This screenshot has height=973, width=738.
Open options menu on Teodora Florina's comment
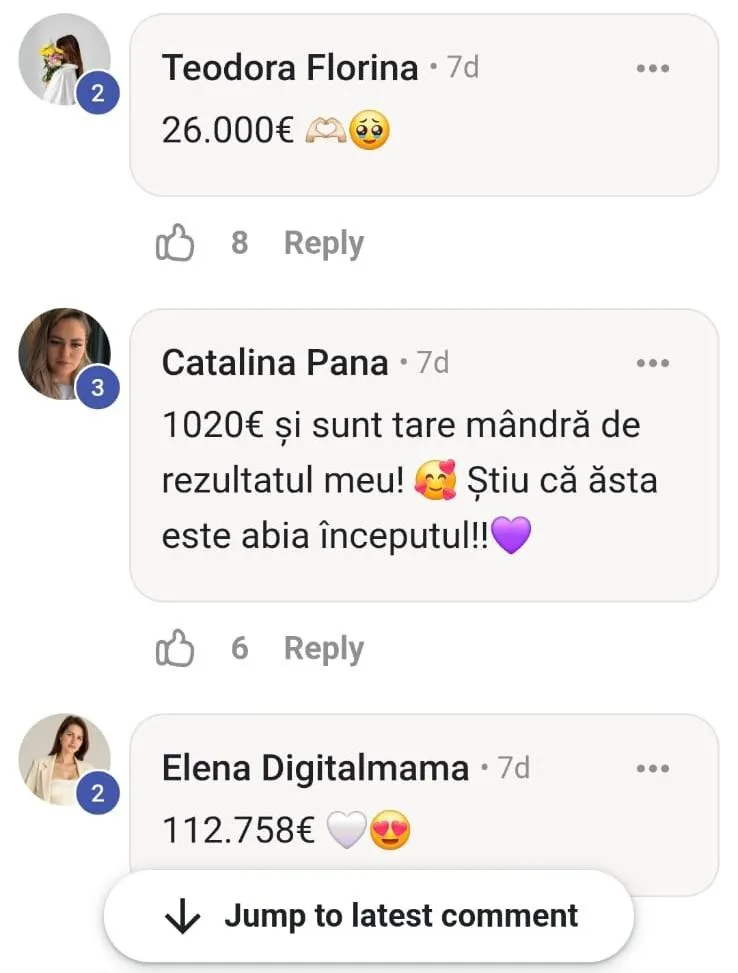coord(652,68)
